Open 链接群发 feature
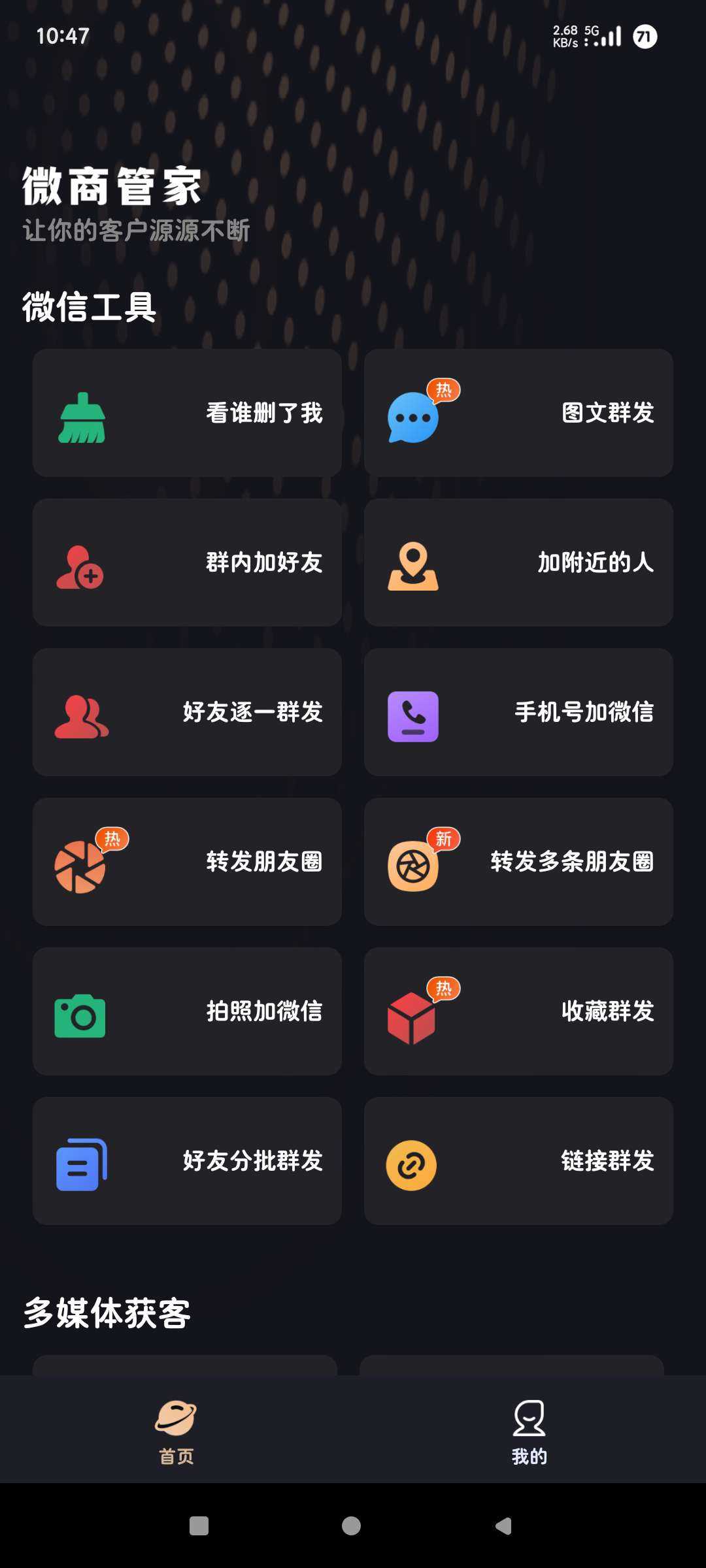 click(x=518, y=1161)
